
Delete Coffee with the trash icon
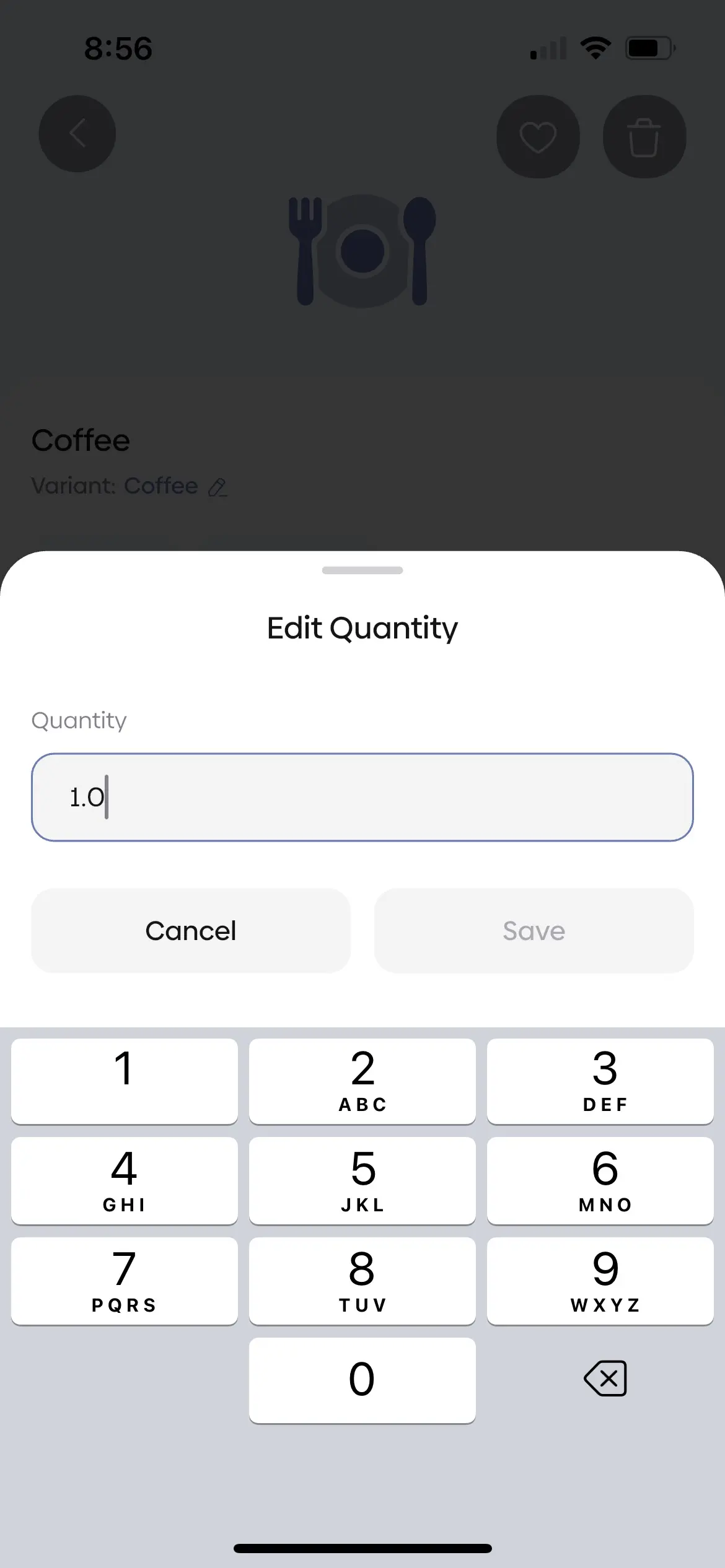(644, 136)
